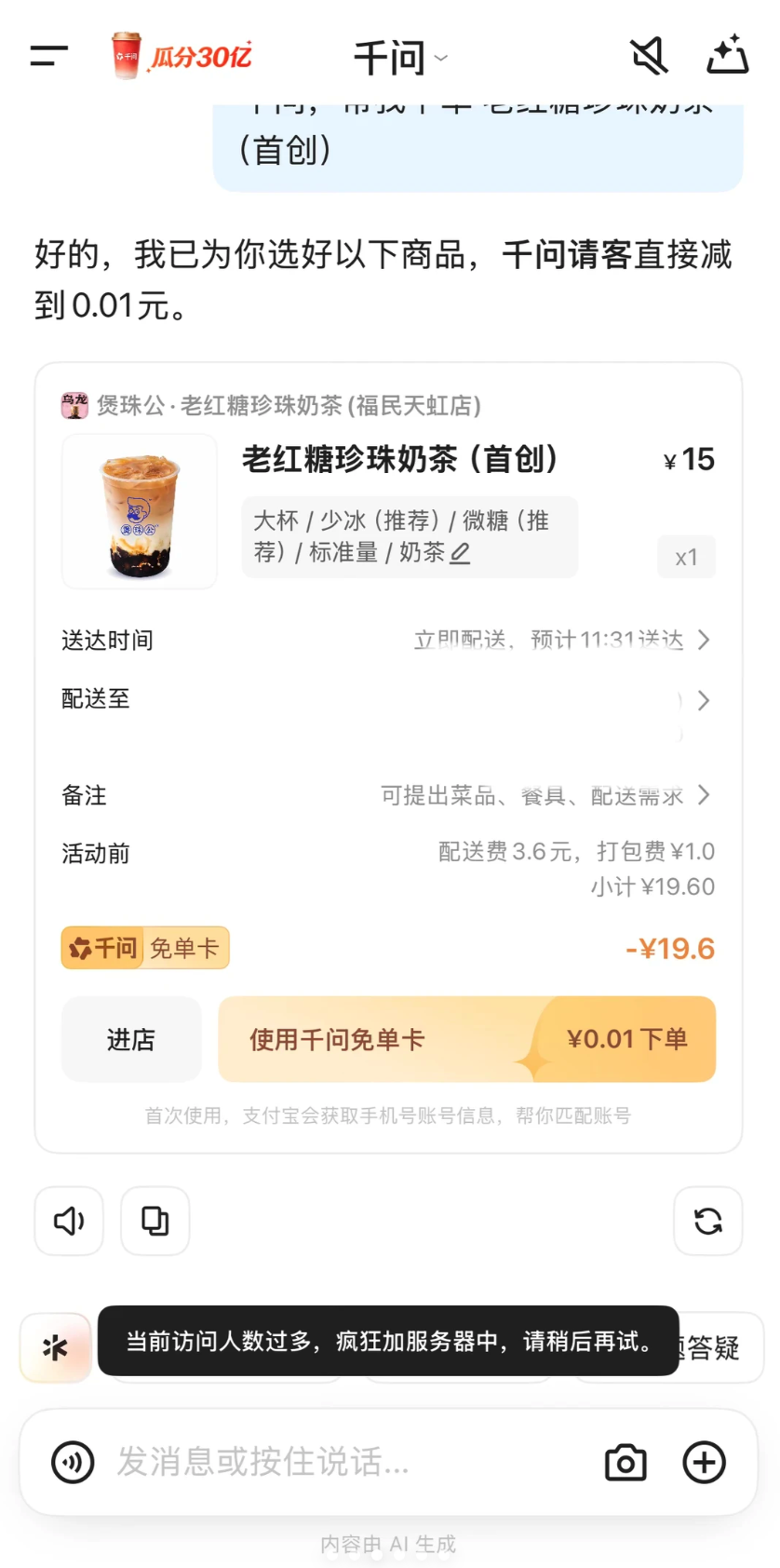Tap the 进店 button
780x1568 pixels.
(131, 1039)
